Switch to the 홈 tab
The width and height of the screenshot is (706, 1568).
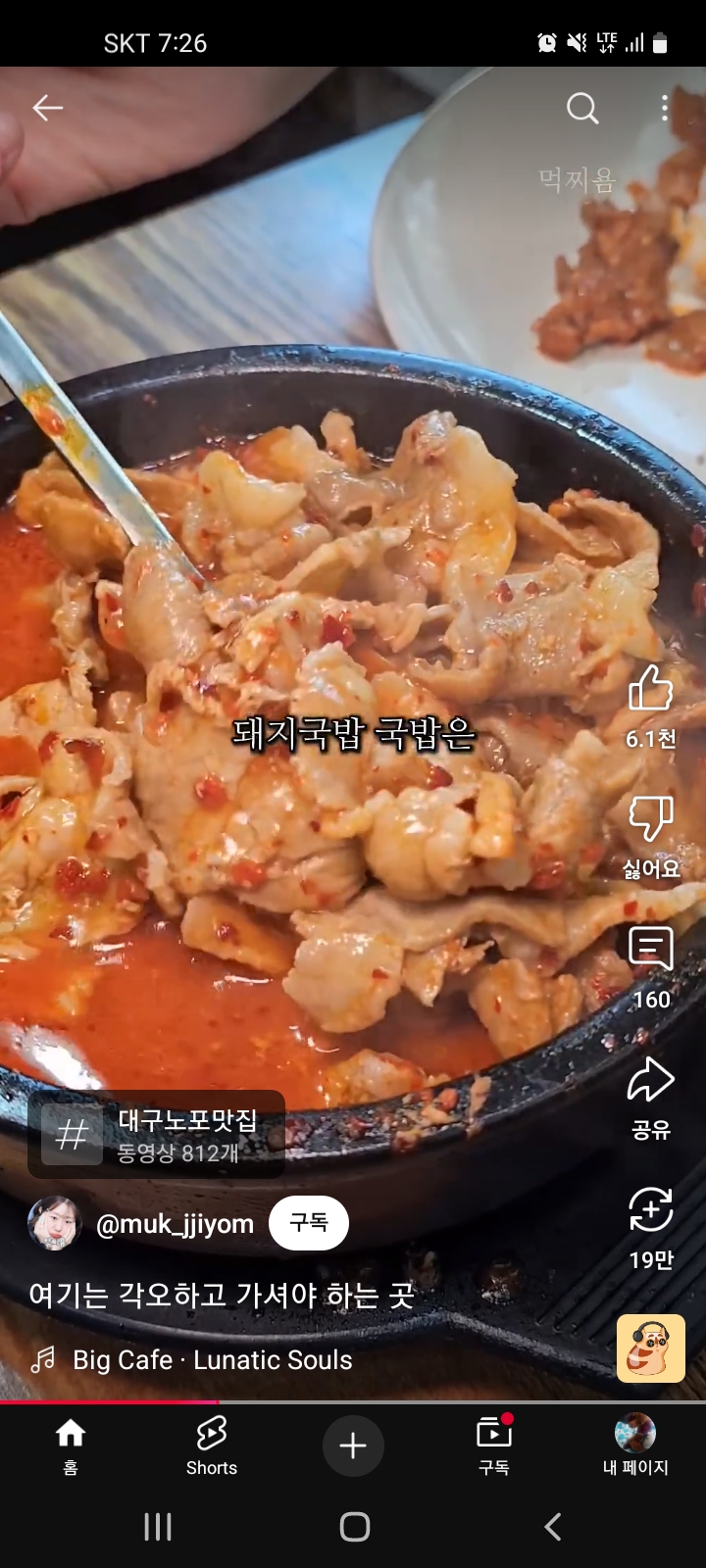(71, 1445)
